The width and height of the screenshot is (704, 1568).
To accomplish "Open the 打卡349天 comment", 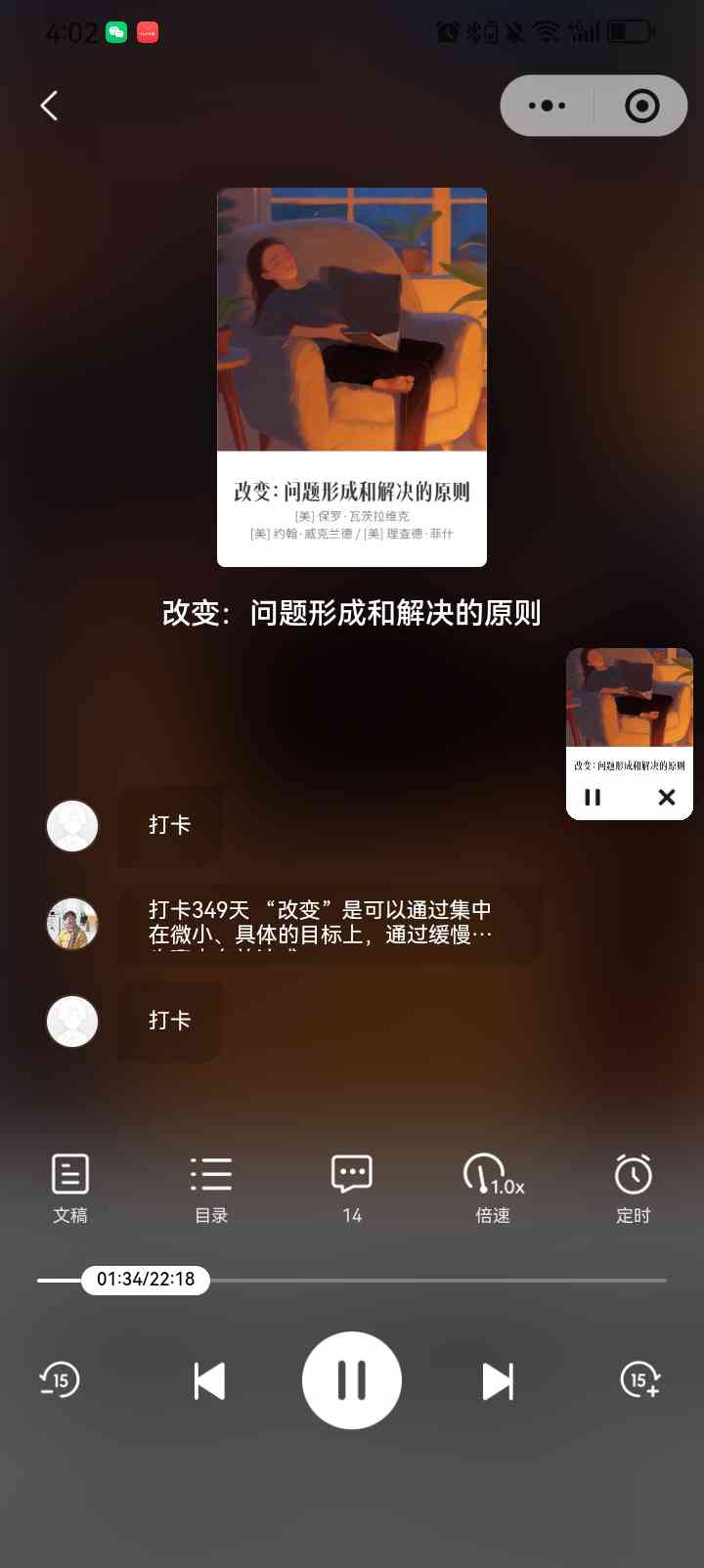I will click(x=329, y=924).
